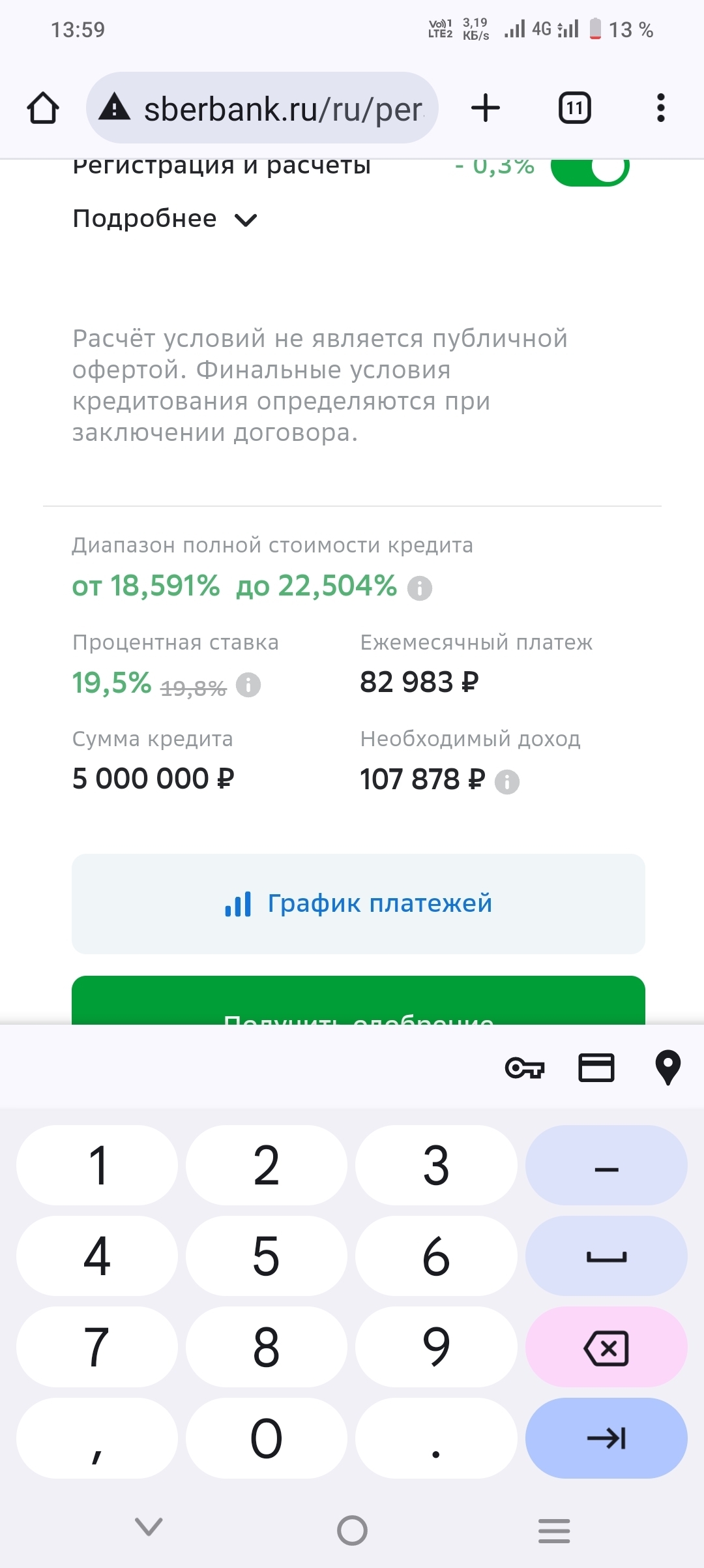Show info about required income
Image resolution: width=704 pixels, height=1568 pixels.
[x=507, y=781]
